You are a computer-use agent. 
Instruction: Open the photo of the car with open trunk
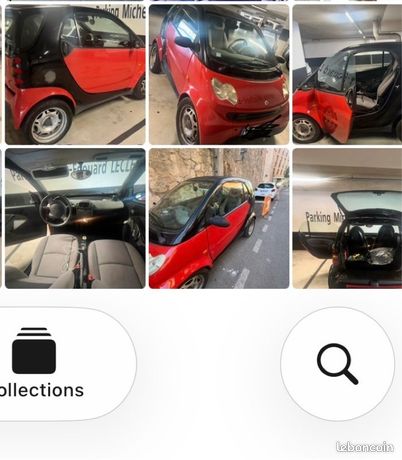point(347,218)
